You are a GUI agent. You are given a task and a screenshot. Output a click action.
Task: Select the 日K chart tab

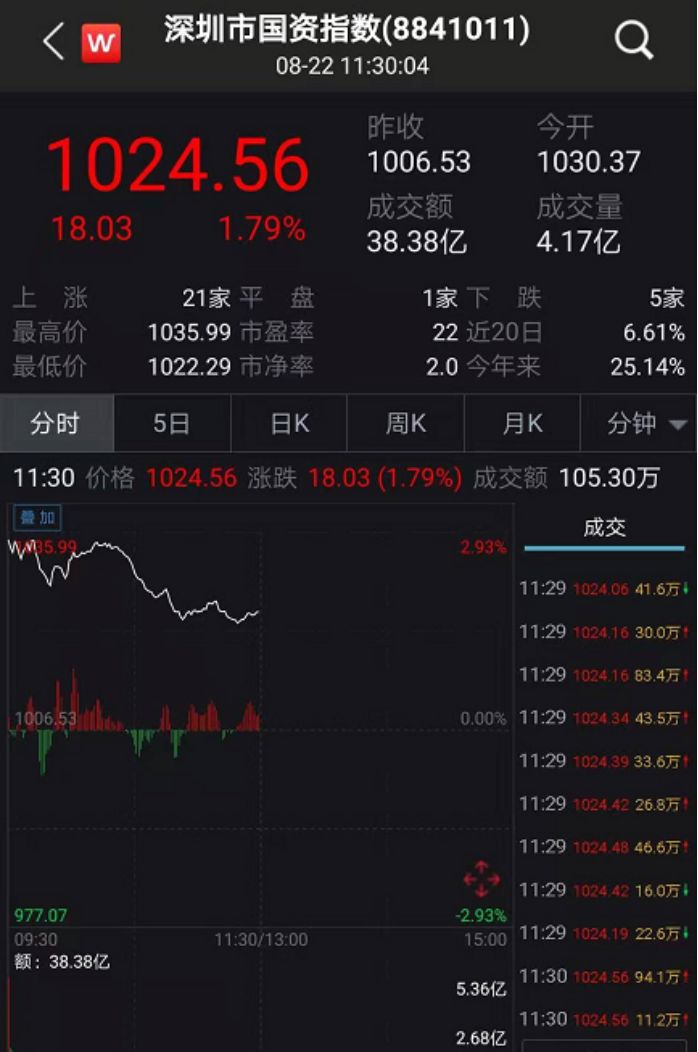(289, 424)
